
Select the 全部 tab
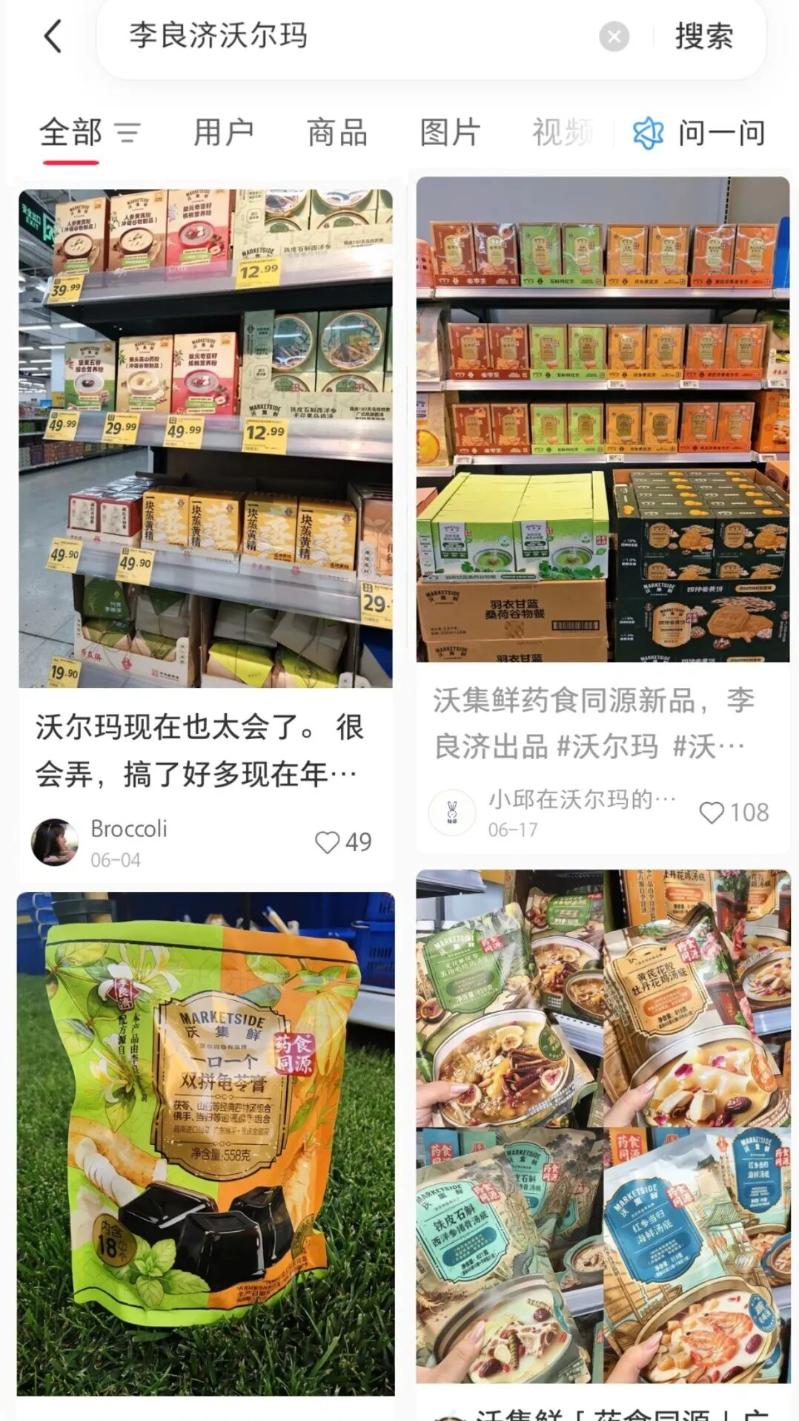coord(71,132)
